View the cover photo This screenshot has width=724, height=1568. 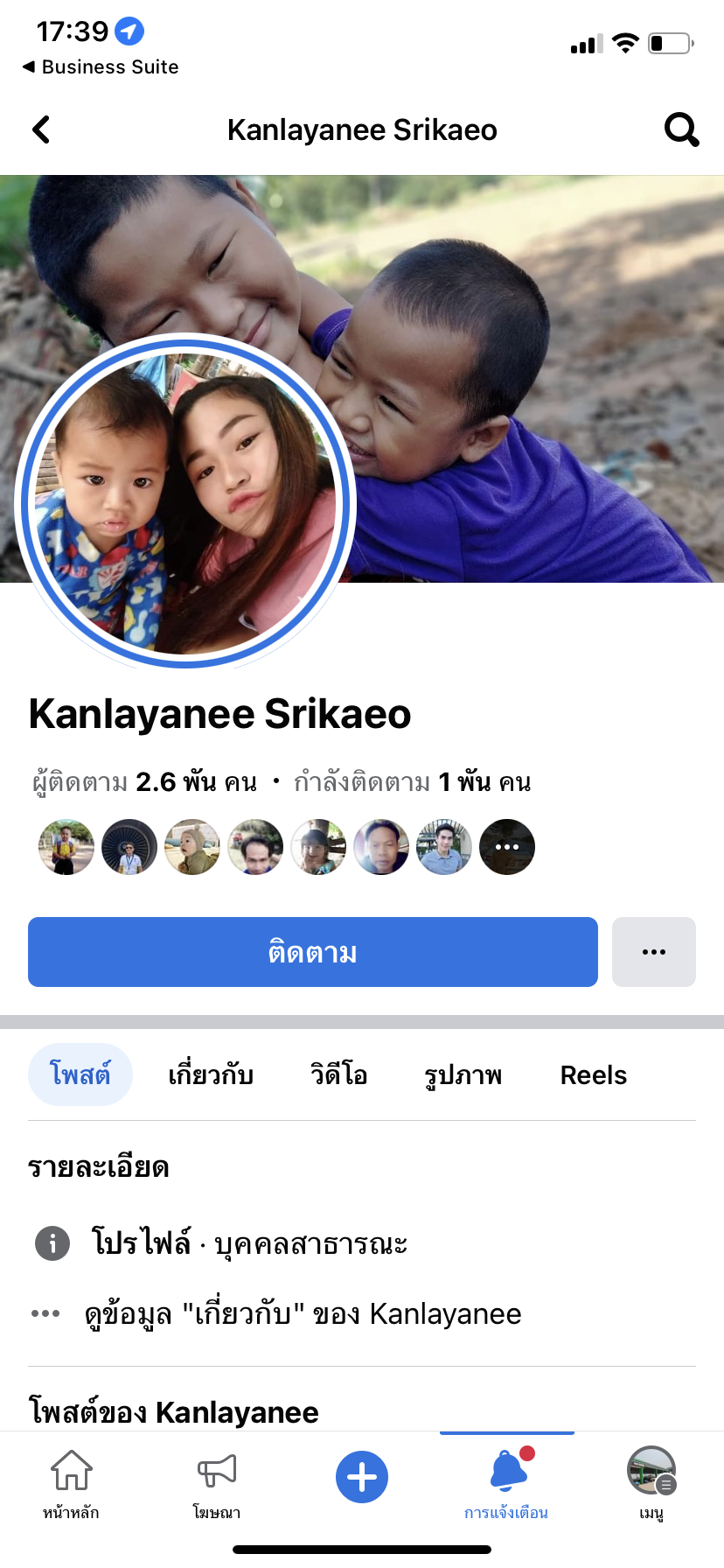525,350
